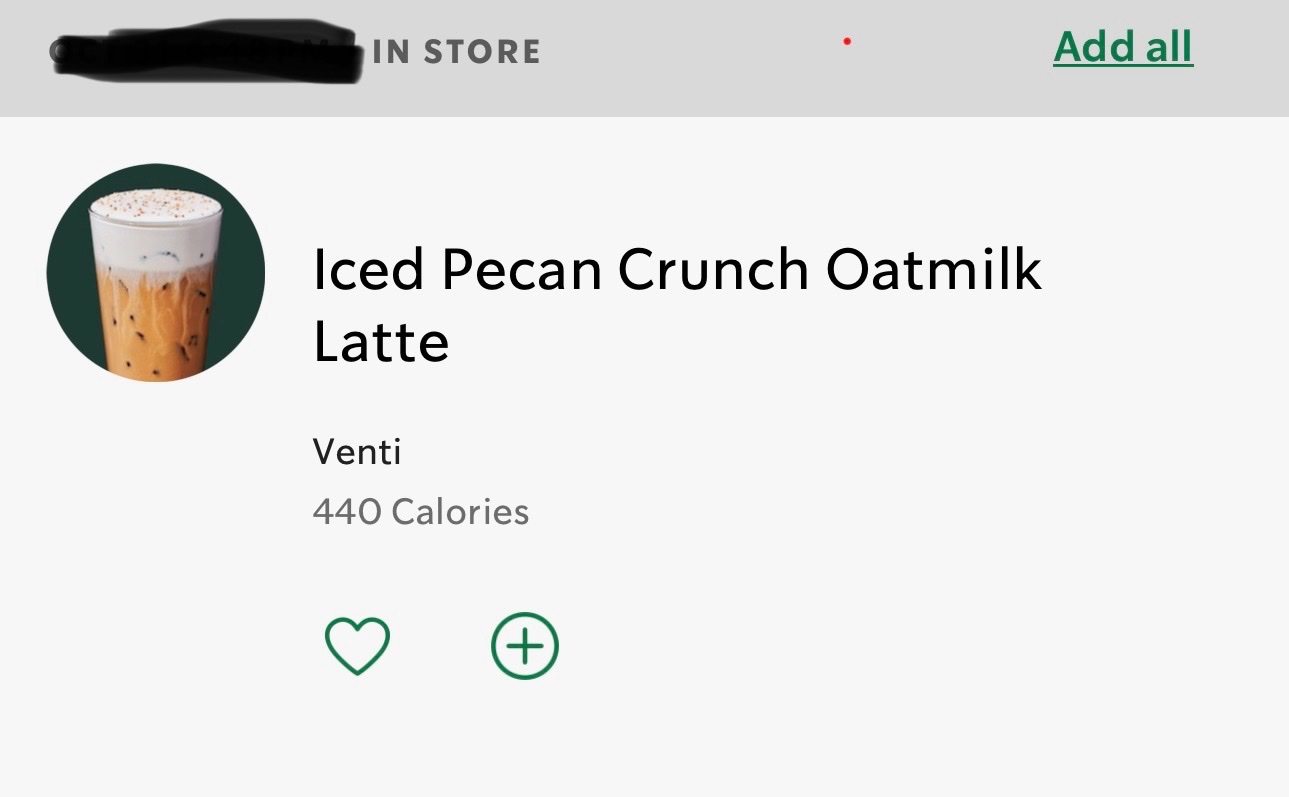Screen dimensions: 1289x797
Task: Tap the Add all link
Action: click(1122, 48)
